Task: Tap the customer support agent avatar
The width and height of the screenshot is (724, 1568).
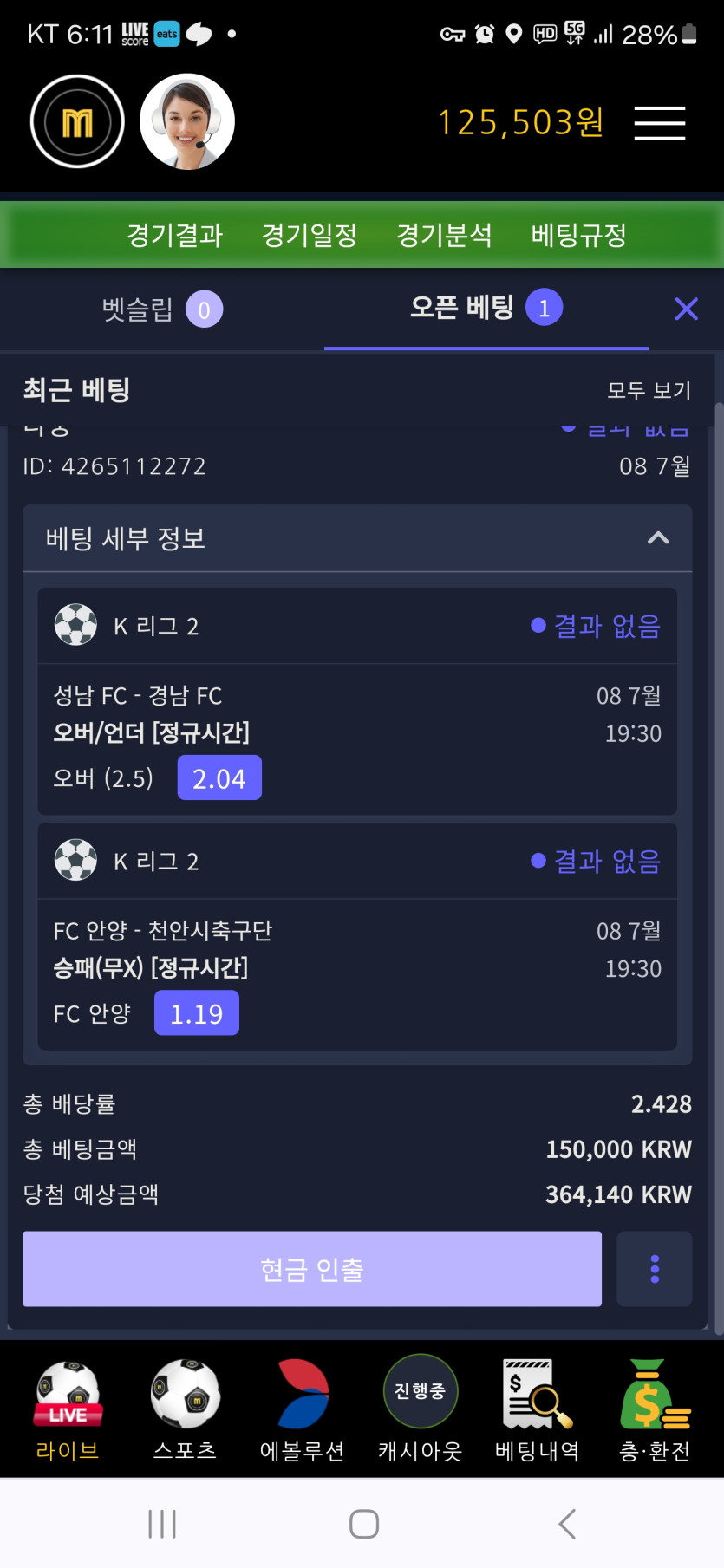Action: (x=187, y=121)
